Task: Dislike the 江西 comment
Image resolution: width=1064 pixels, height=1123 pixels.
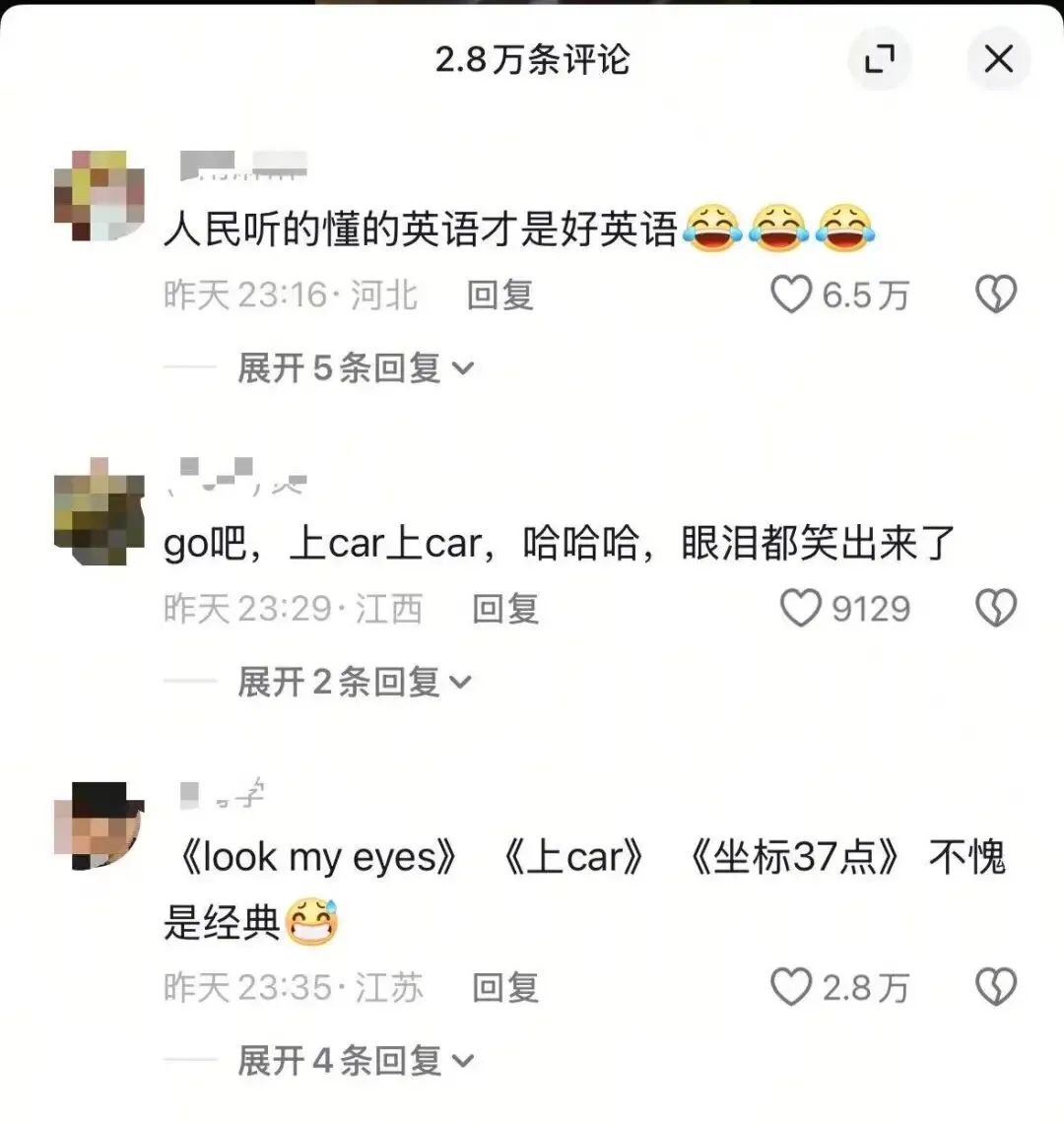Action: (995, 608)
